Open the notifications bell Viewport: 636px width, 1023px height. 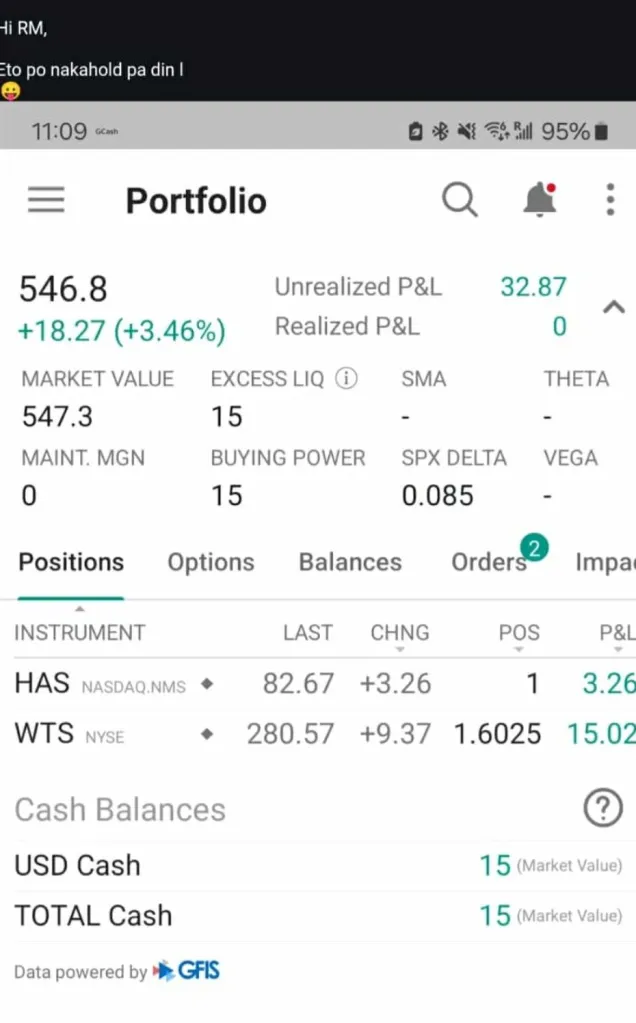[540, 200]
